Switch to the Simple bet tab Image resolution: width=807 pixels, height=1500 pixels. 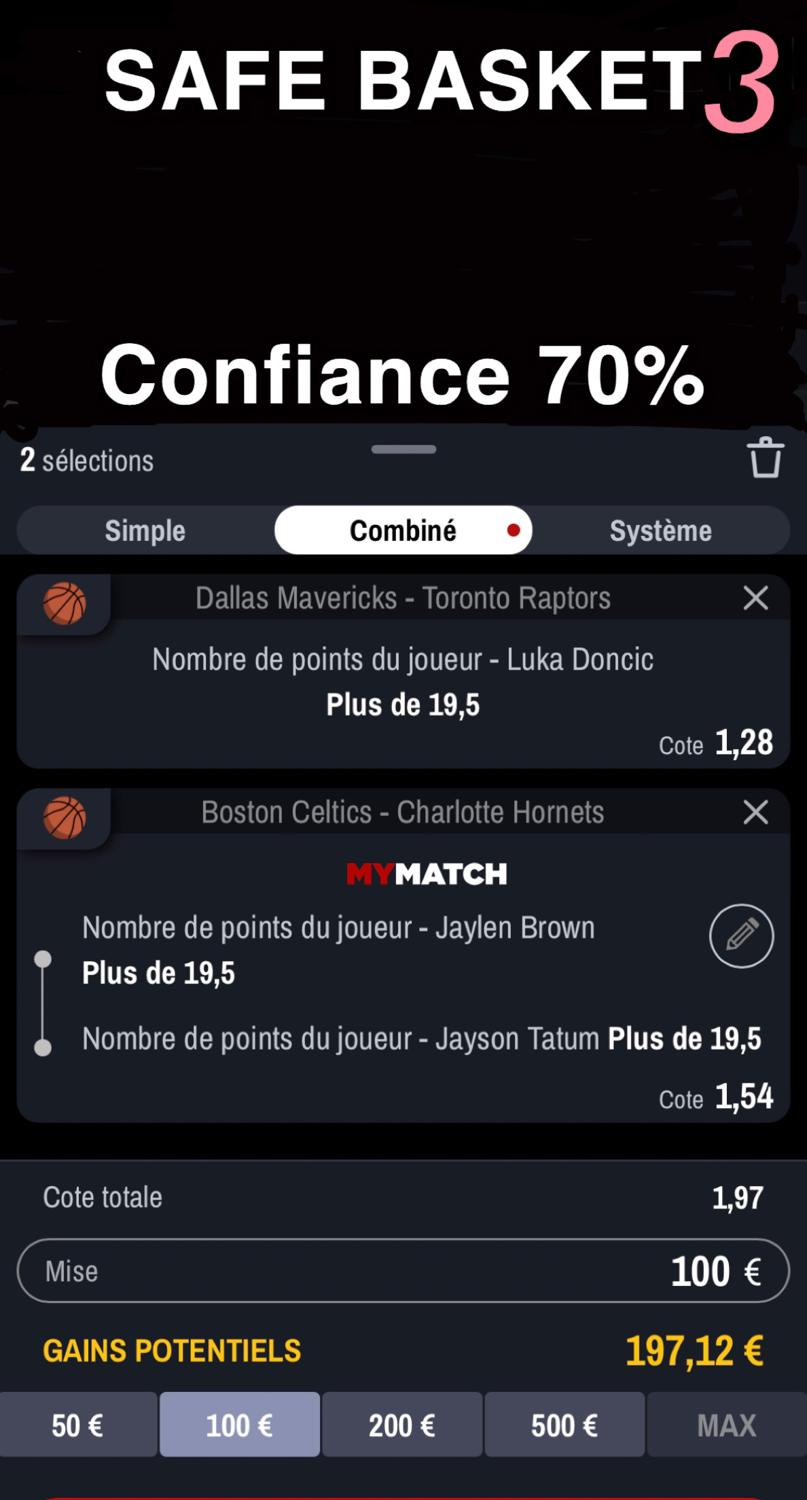tap(145, 530)
